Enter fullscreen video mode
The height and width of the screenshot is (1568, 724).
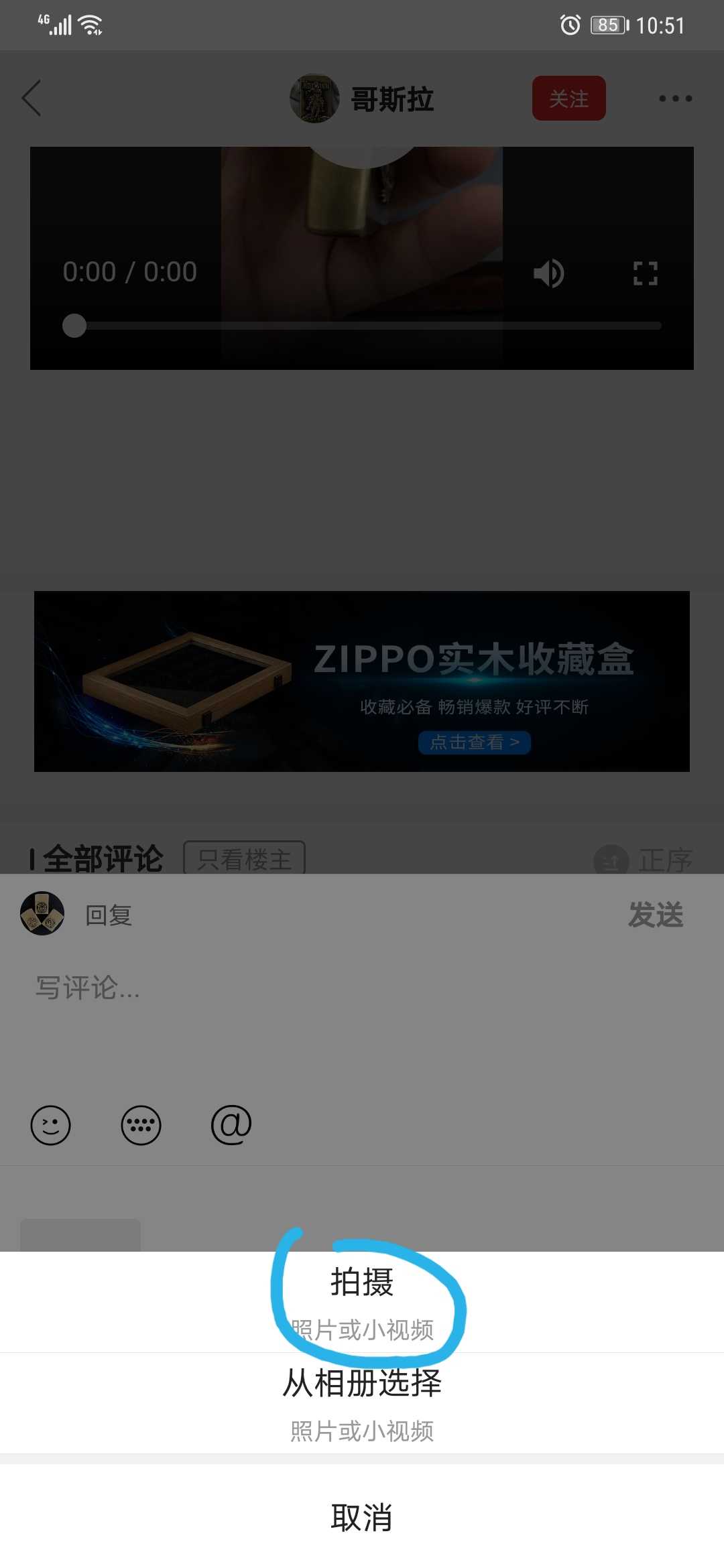coord(645,273)
